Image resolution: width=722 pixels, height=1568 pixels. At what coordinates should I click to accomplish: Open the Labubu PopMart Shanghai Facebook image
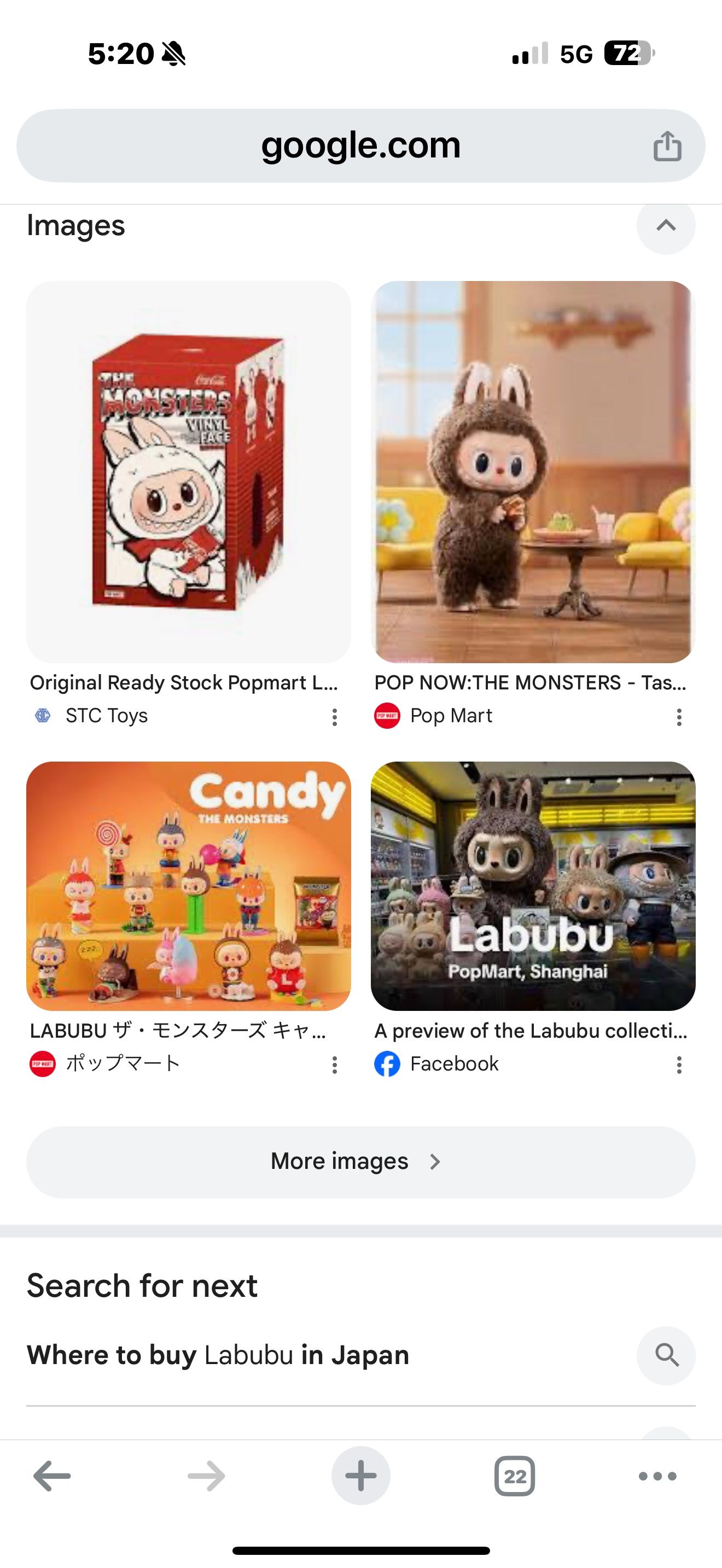click(533, 886)
